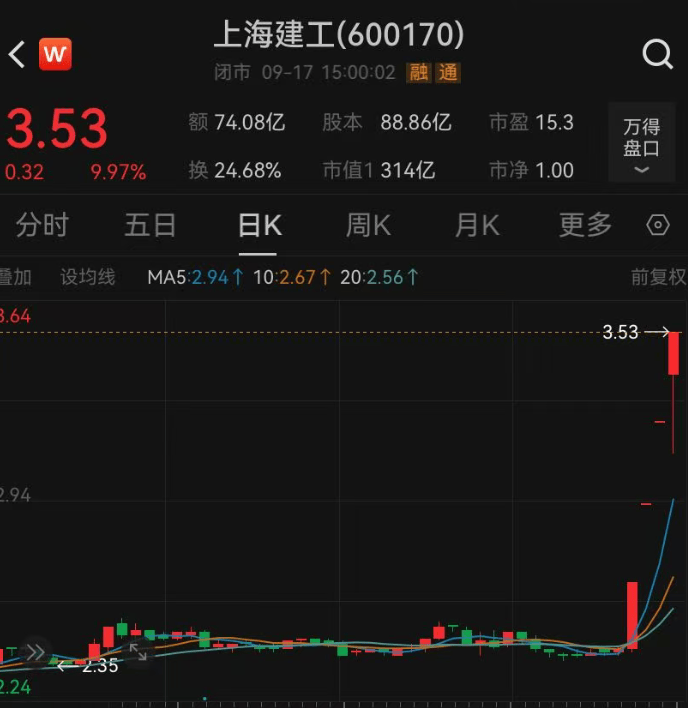The width and height of the screenshot is (688, 708).
Task: Open the 叠加 overlay option
Action: point(16,277)
